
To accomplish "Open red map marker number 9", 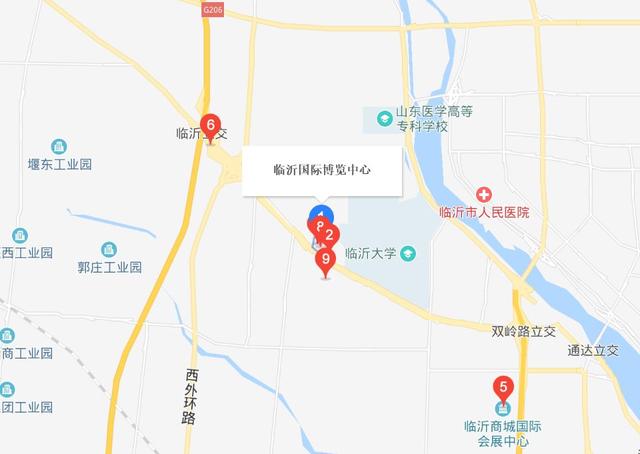I will point(324,261).
